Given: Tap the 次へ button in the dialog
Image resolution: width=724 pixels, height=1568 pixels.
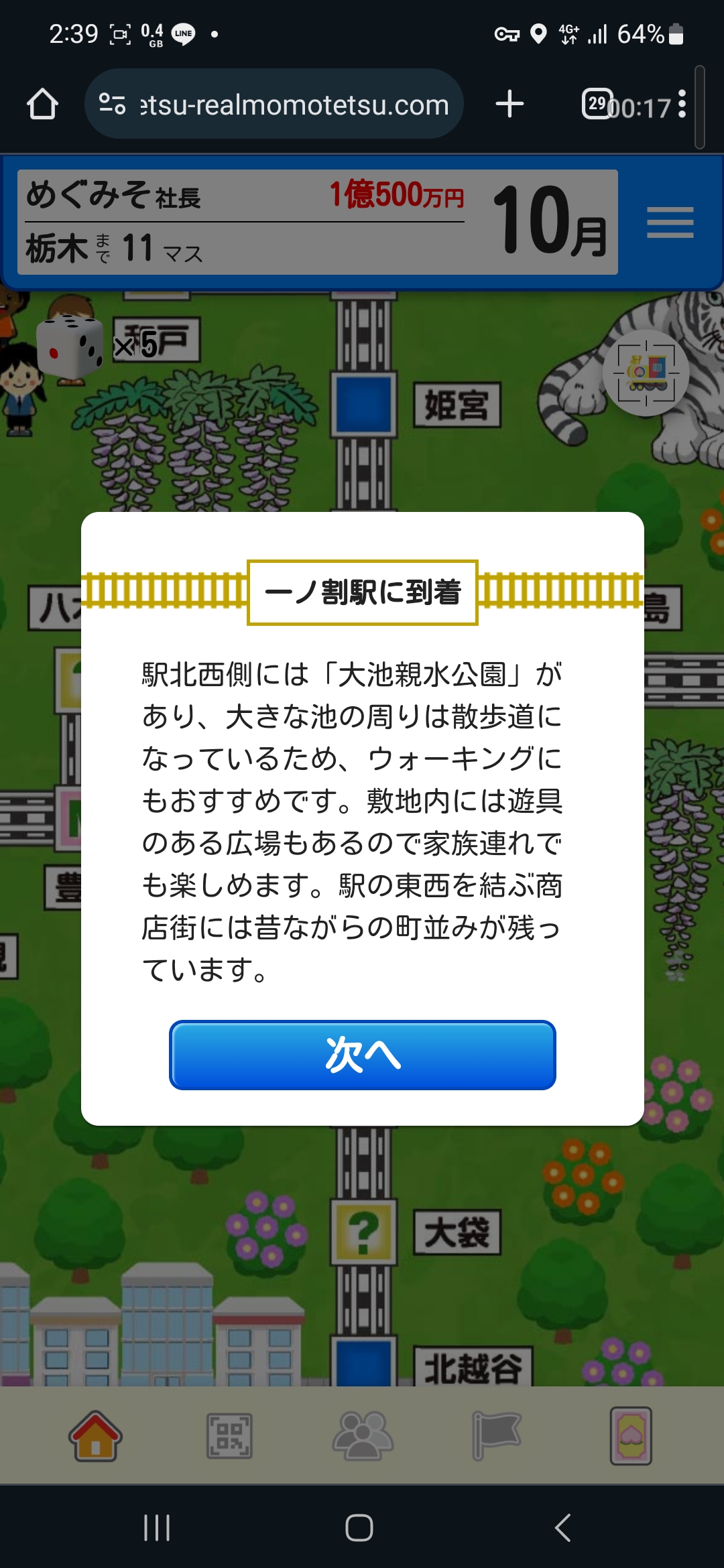Looking at the screenshot, I should [362, 1055].
